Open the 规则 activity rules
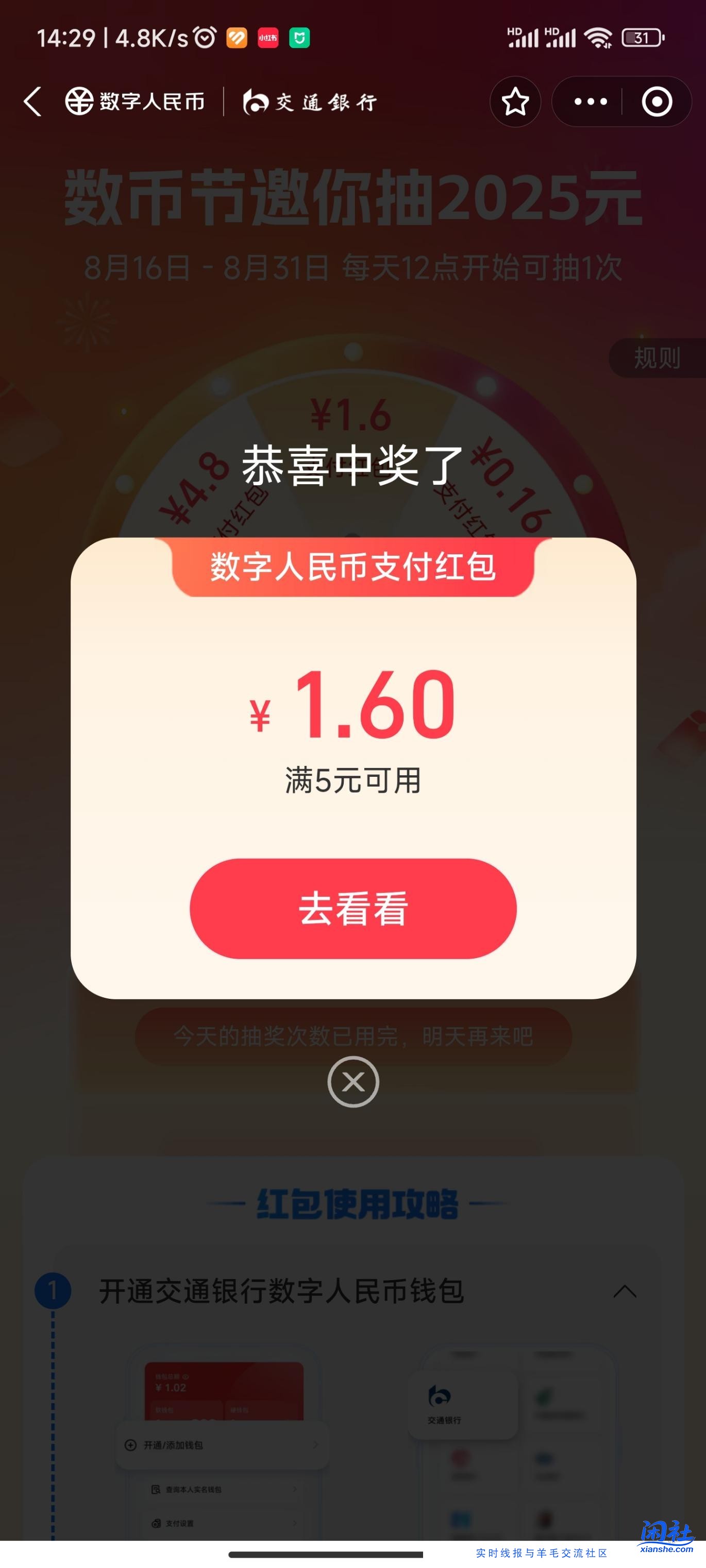Image resolution: width=706 pixels, height=1568 pixels. (657, 357)
